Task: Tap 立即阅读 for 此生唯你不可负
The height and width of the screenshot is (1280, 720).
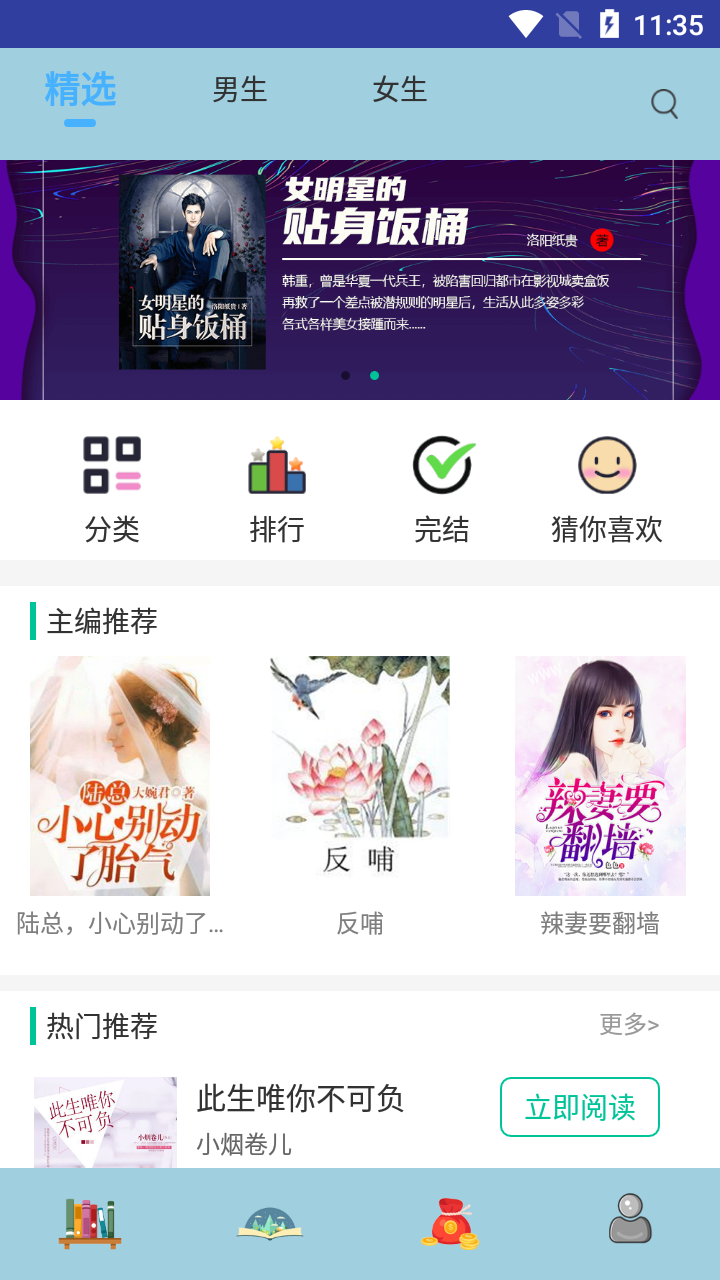Action: coord(580,1107)
